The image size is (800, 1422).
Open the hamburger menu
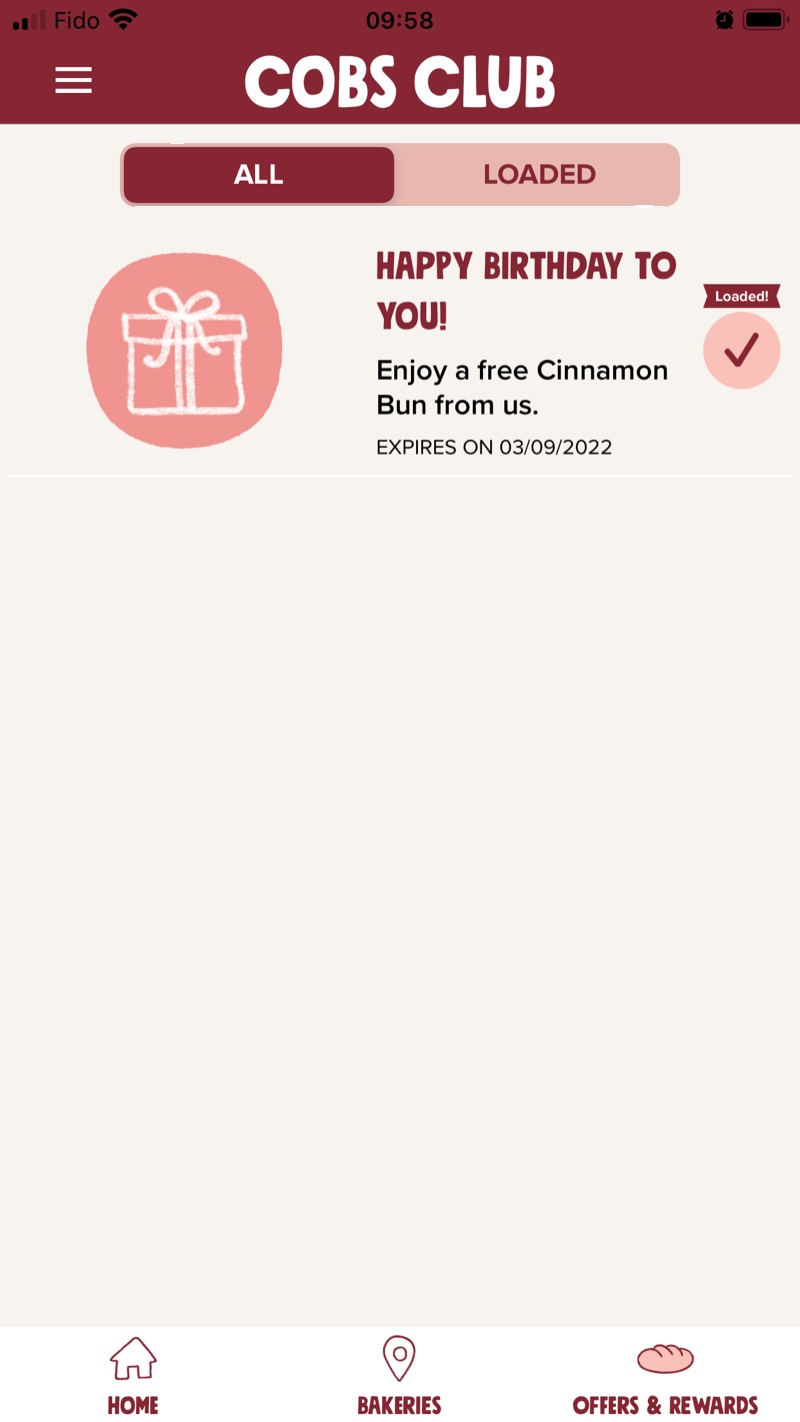pos(73,80)
